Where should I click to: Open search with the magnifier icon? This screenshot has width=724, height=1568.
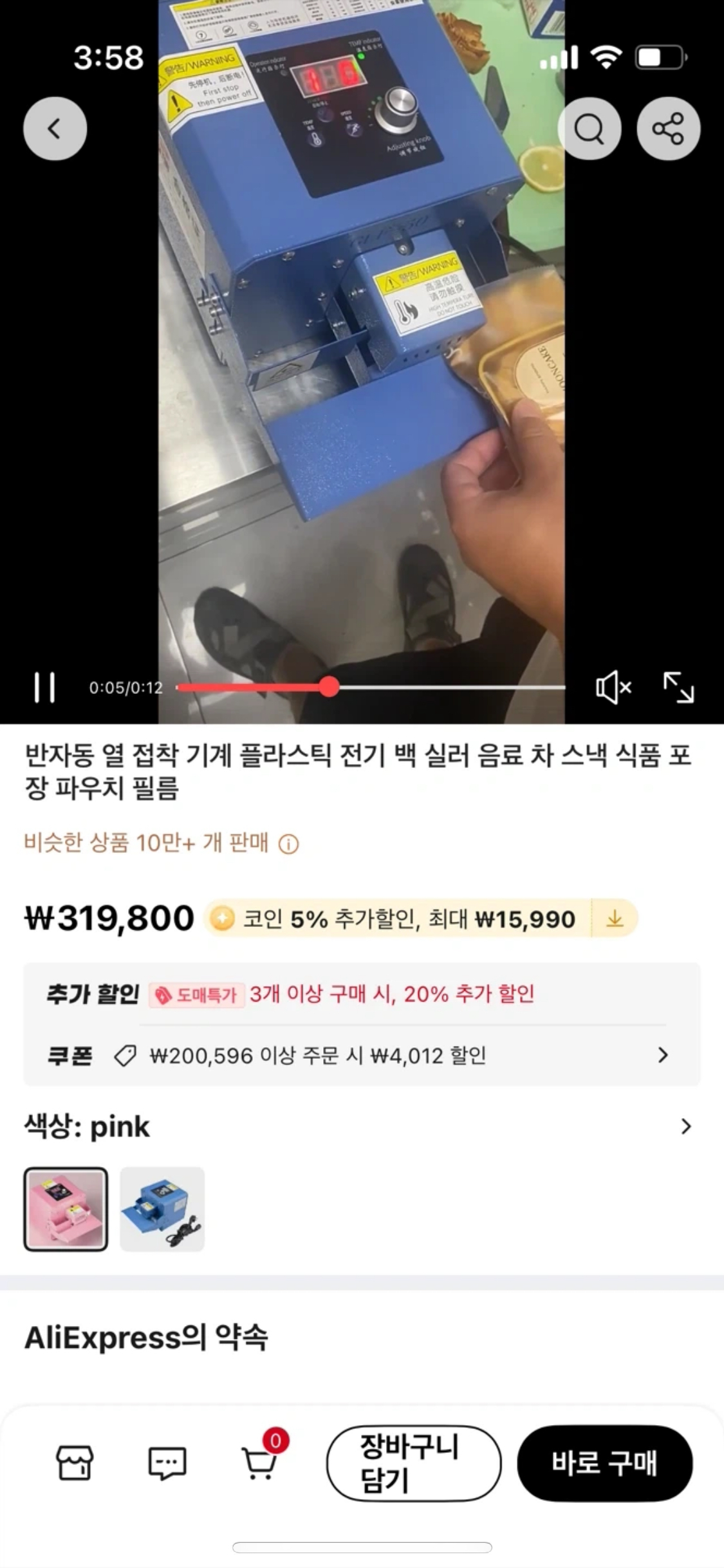[x=589, y=129]
